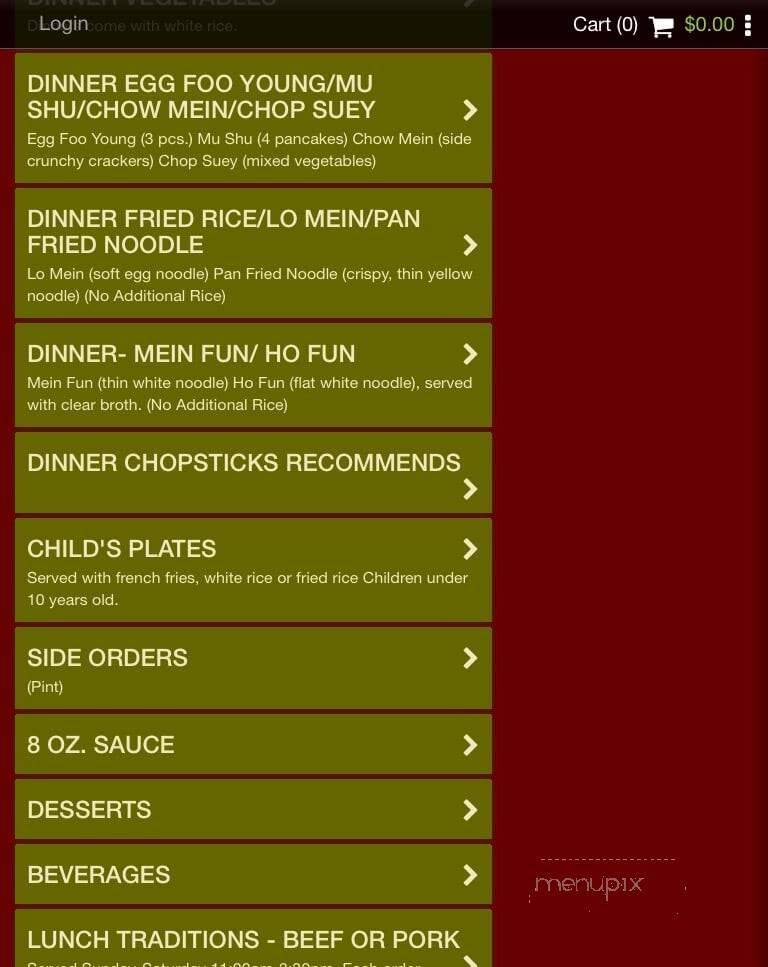Open the SIDE ORDERS (Pint) category
The width and height of the screenshot is (768, 967).
pyautogui.click(x=253, y=668)
